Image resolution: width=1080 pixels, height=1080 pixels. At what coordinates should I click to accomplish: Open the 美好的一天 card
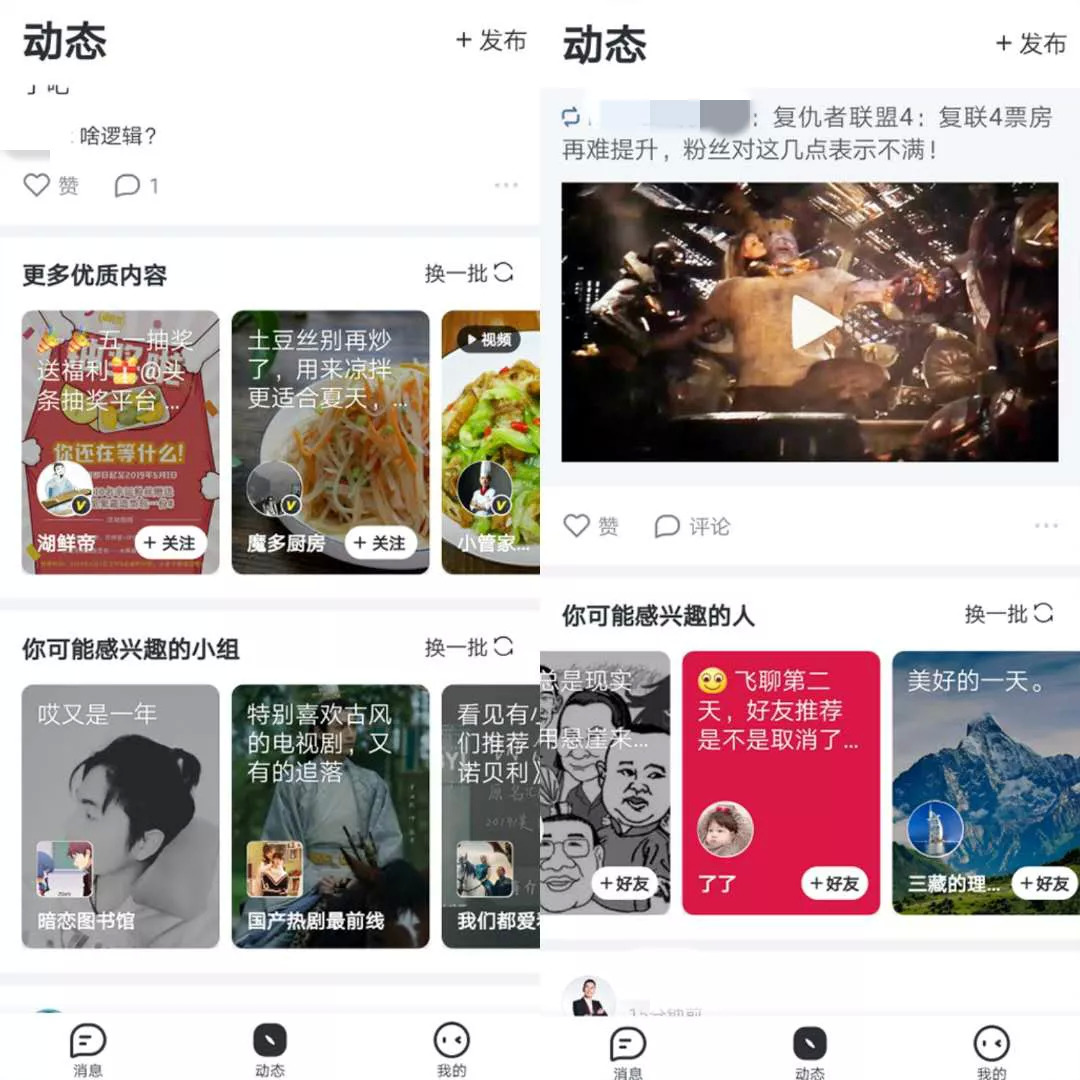pyautogui.click(x=986, y=782)
